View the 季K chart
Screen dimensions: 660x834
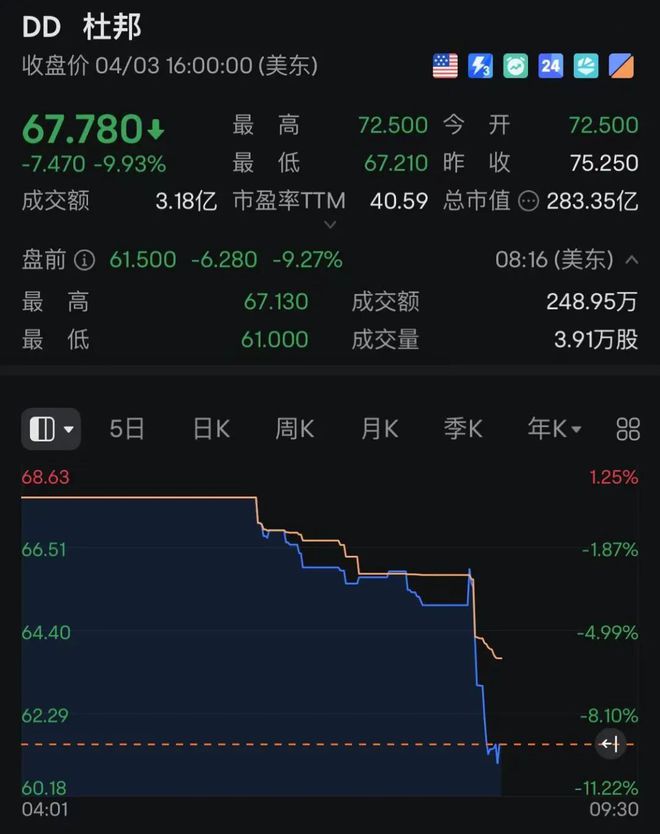tap(463, 429)
